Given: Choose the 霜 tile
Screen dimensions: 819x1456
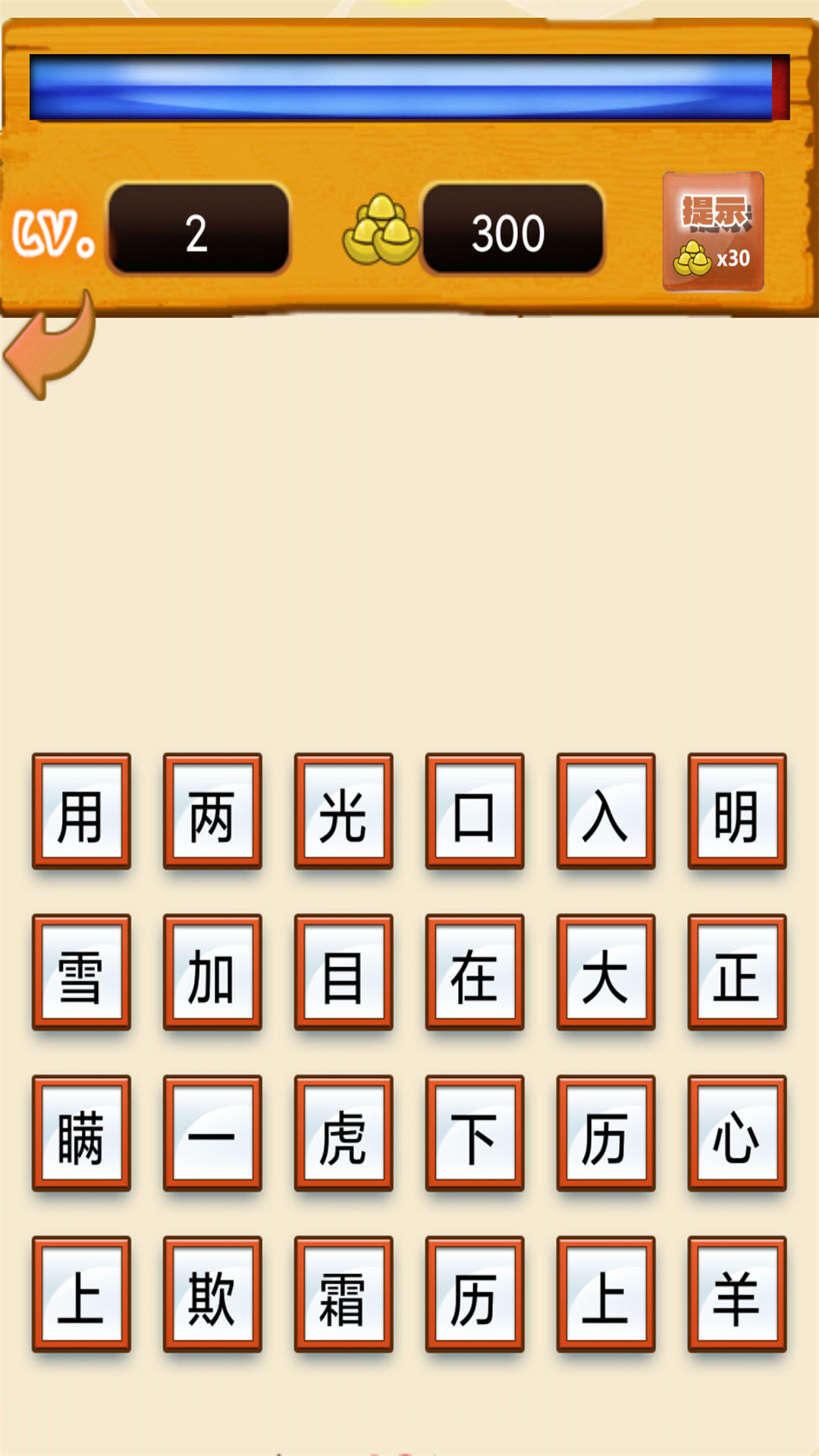Looking at the screenshot, I should (344, 1297).
